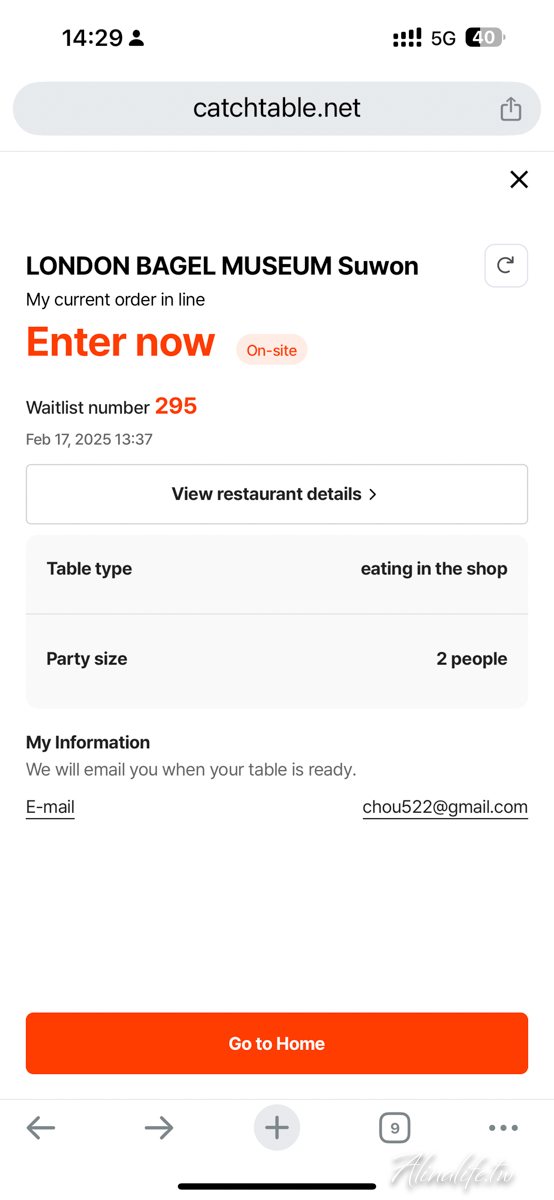Viewport: 554px width, 1200px height.
Task: Refresh the waitlist status
Action: pyautogui.click(x=506, y=265)
